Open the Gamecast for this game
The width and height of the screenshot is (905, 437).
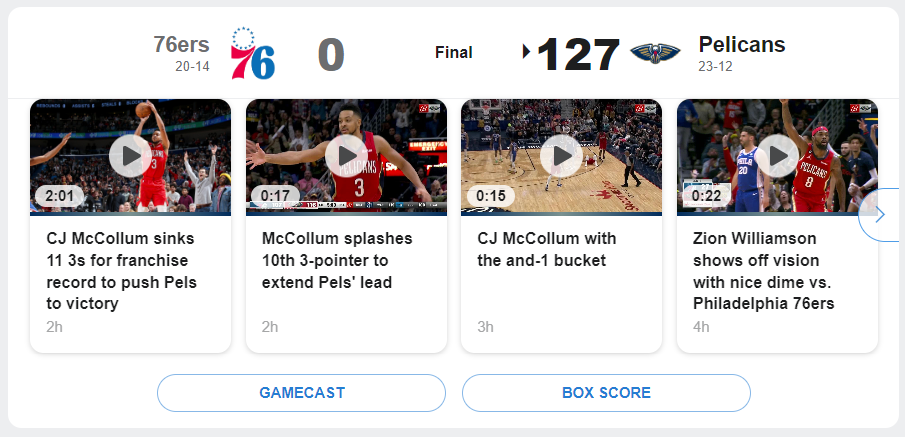click(301, 393)
